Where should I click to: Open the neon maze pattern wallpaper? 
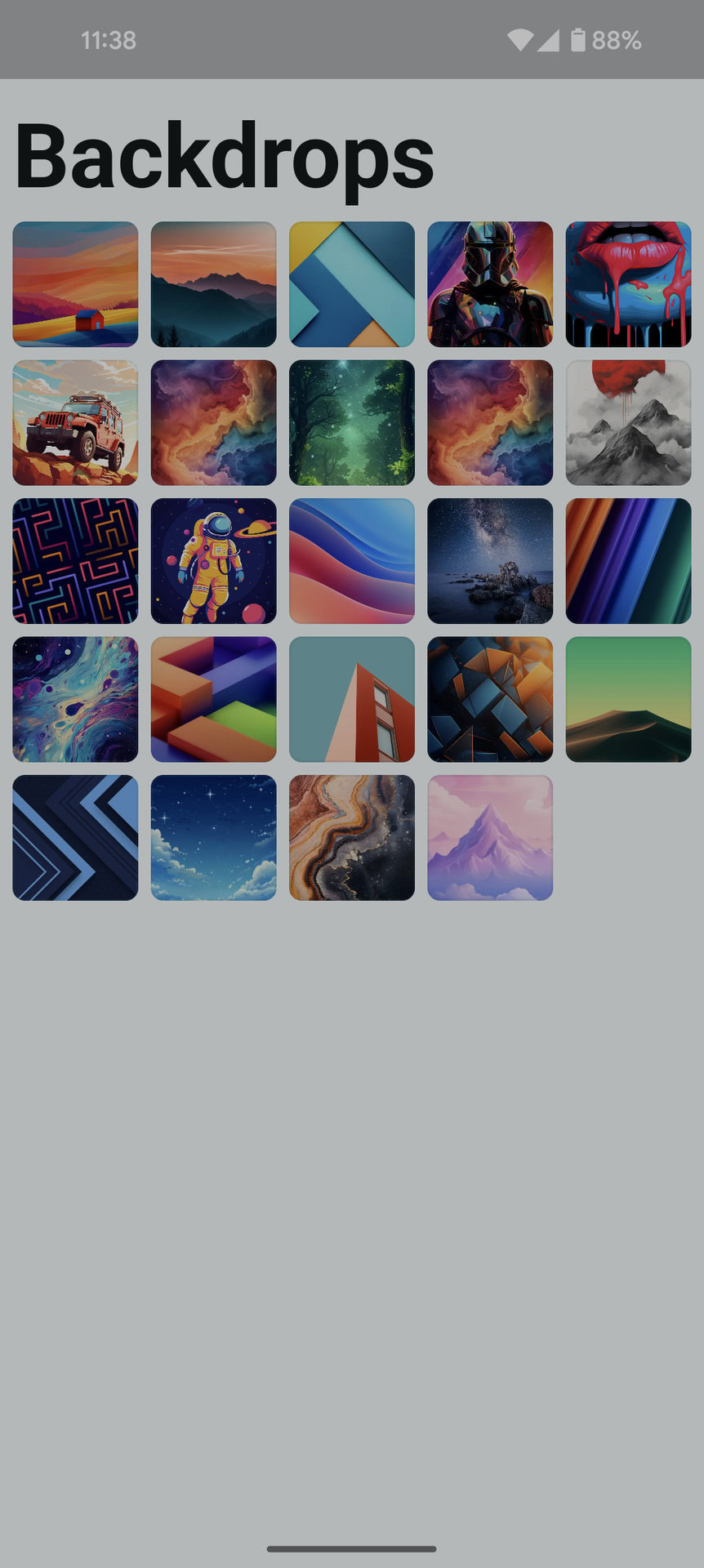[75, 561]
